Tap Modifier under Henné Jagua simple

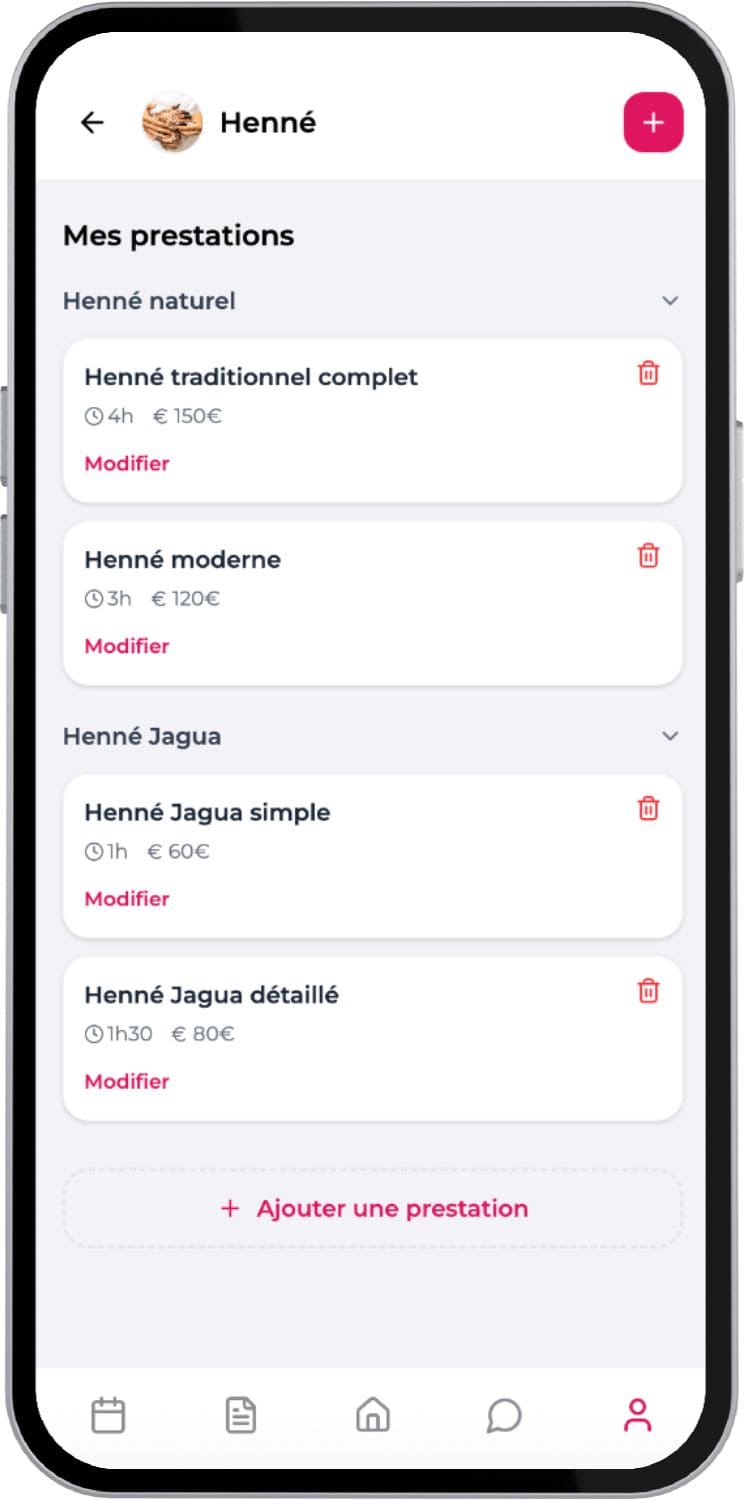point(127,899)
